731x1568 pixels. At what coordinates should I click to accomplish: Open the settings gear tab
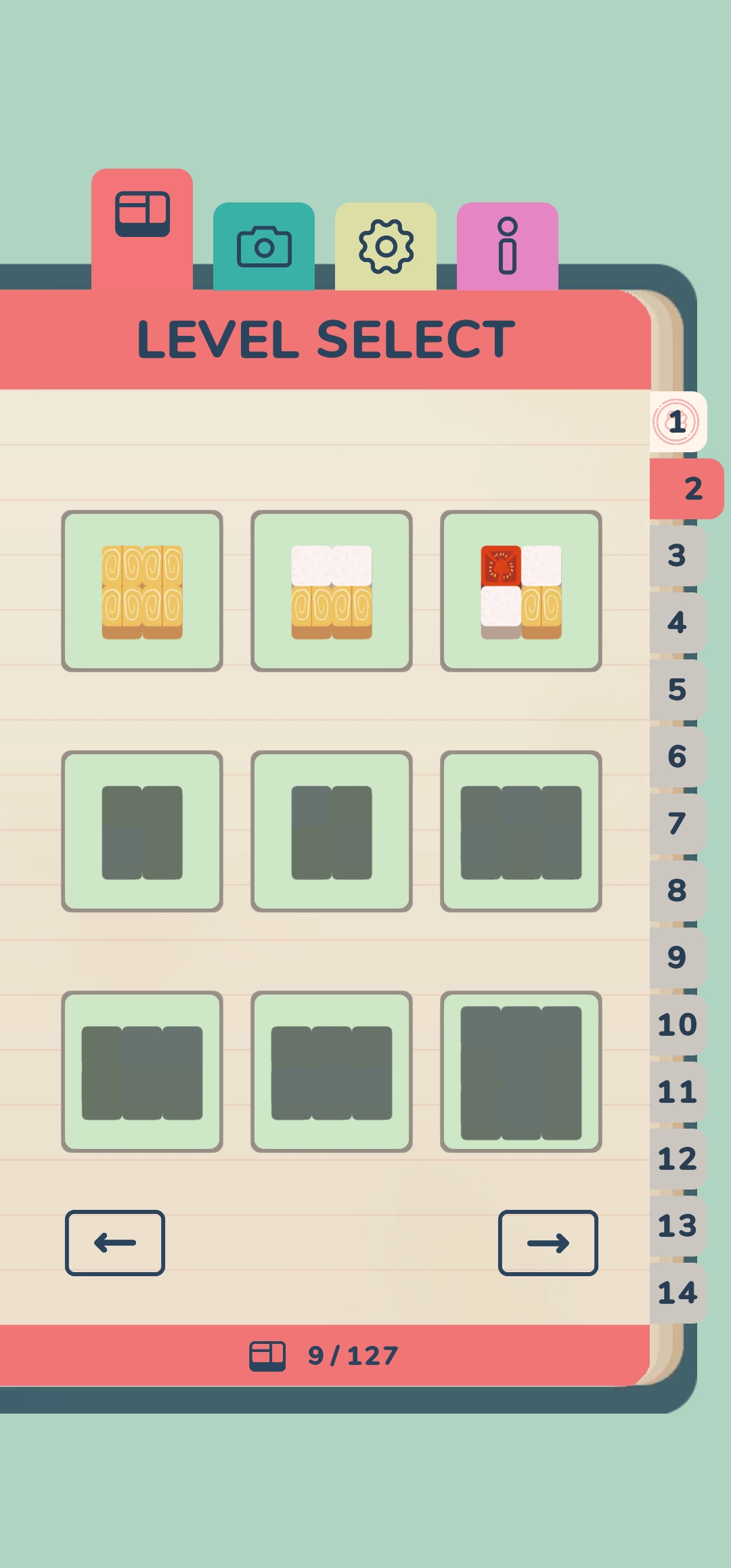386,246
